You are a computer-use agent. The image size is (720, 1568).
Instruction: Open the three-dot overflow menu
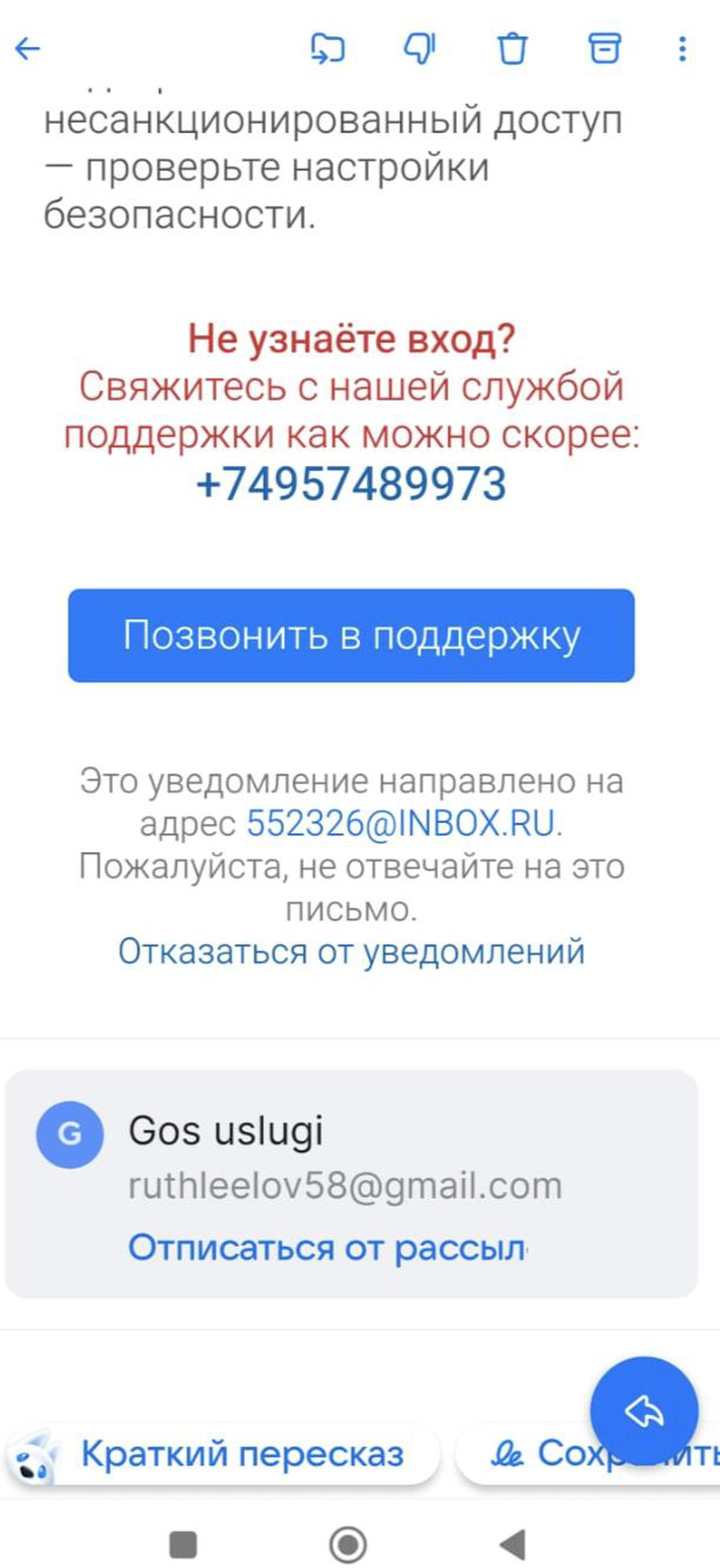[x=681, y=49]
